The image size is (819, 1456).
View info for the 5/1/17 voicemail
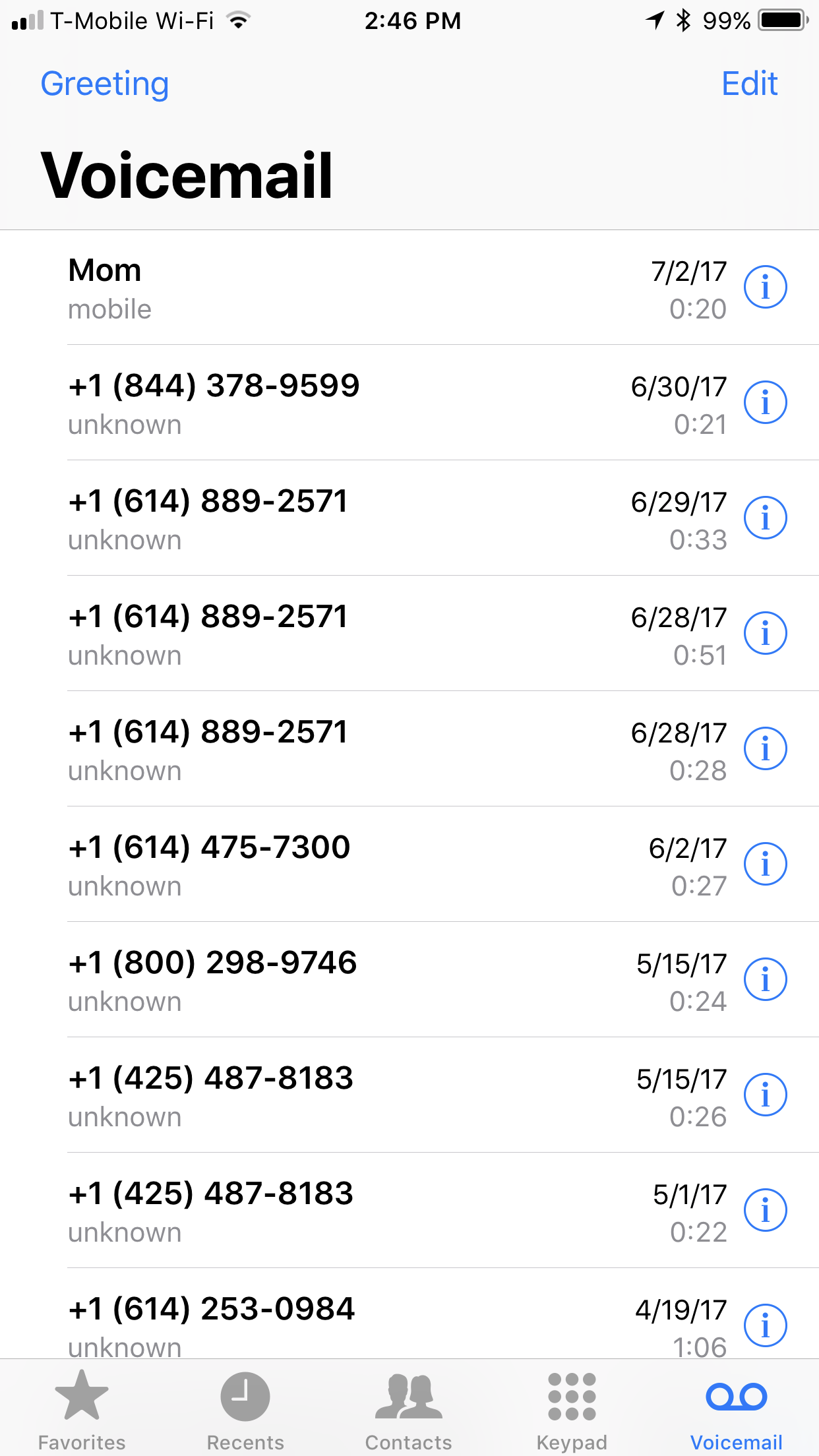tap(765, 1210)
